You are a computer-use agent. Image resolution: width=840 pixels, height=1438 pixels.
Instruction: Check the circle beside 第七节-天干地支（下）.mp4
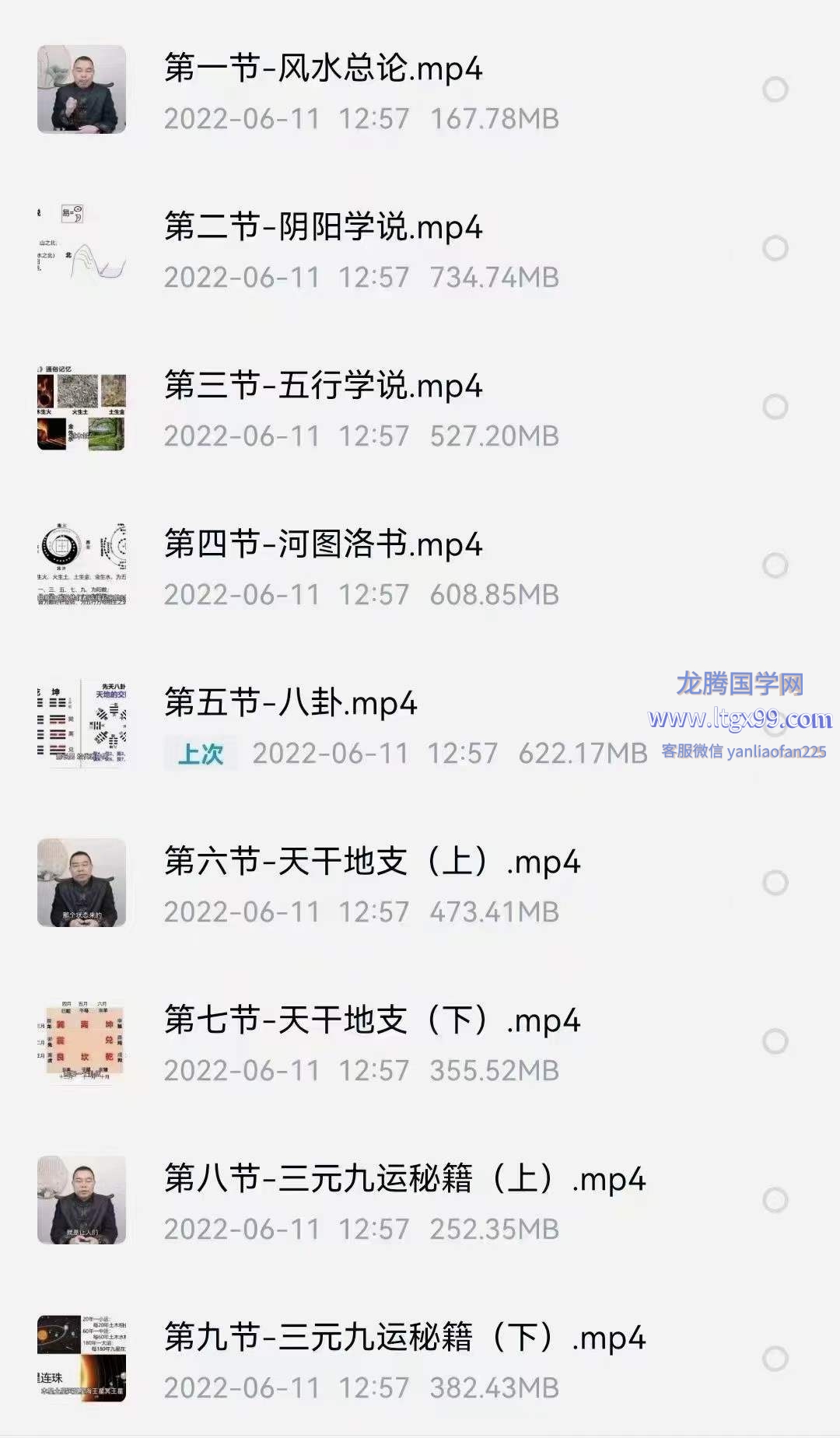[775, 1041]
